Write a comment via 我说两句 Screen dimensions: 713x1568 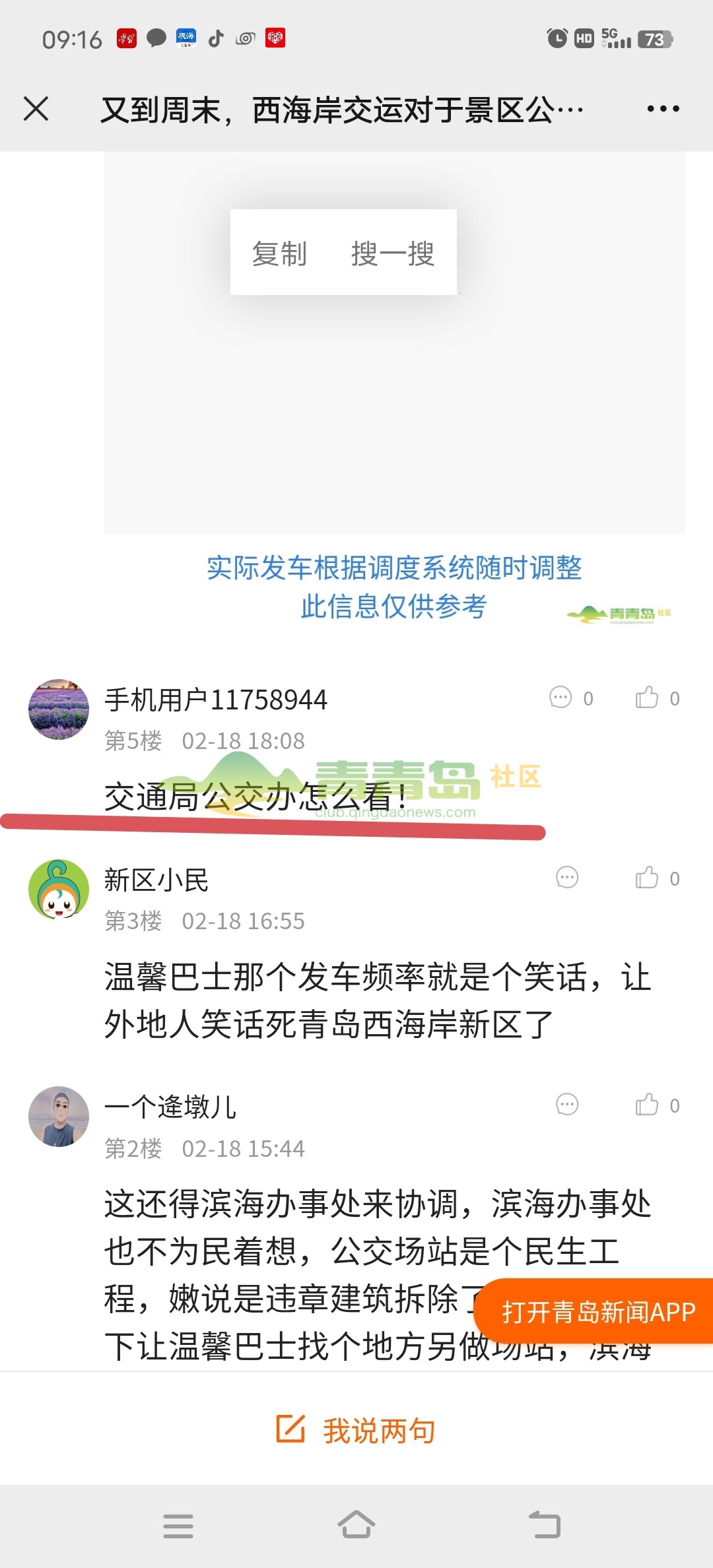click(356, 1430)
